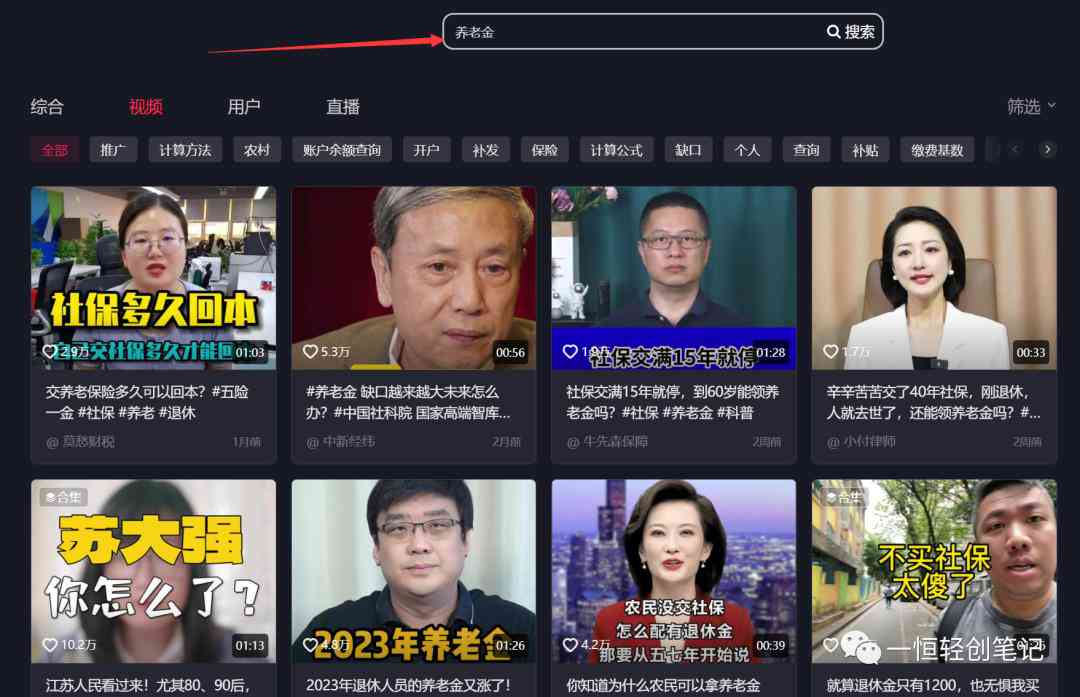
Task: Select the 农村 filter chip
Action: (x=257, y=150)
